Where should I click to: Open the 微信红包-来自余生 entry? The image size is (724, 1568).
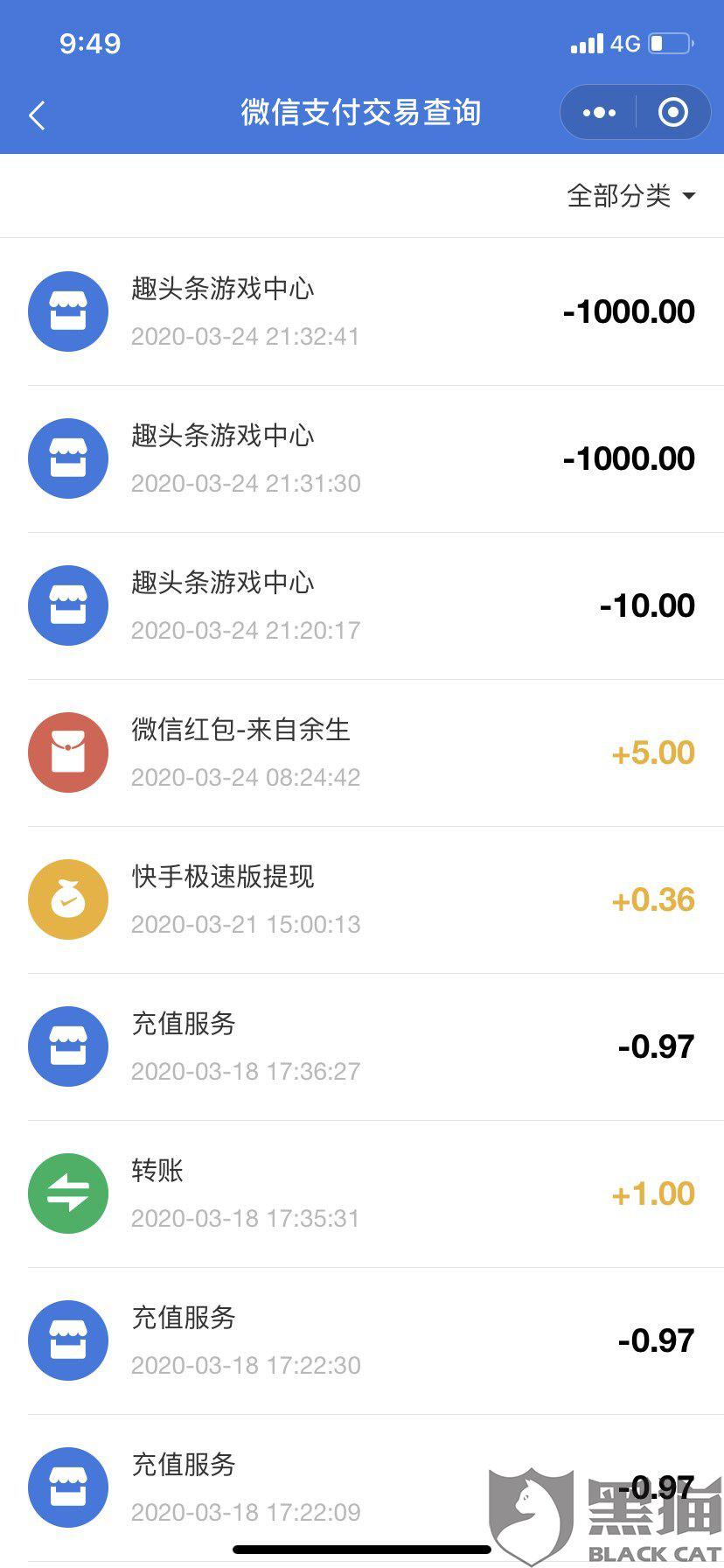click(x=362, y=753)
